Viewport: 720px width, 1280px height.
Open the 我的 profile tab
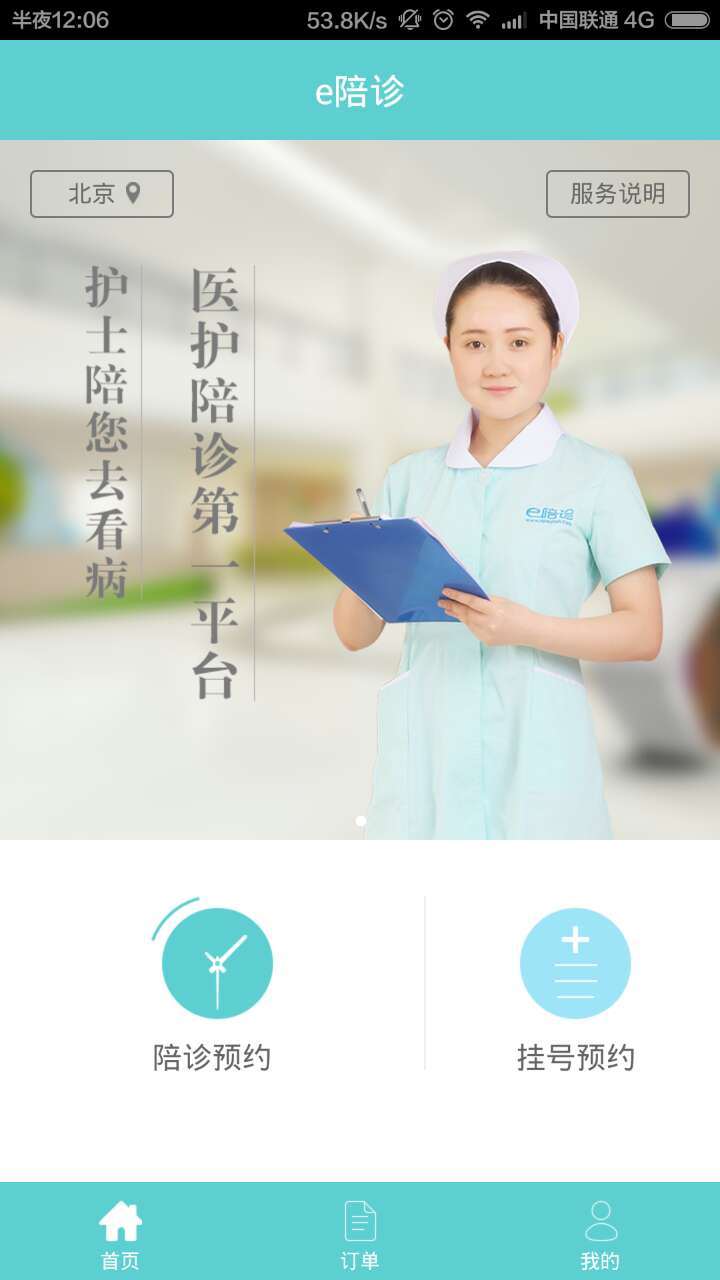(600, 1234)
